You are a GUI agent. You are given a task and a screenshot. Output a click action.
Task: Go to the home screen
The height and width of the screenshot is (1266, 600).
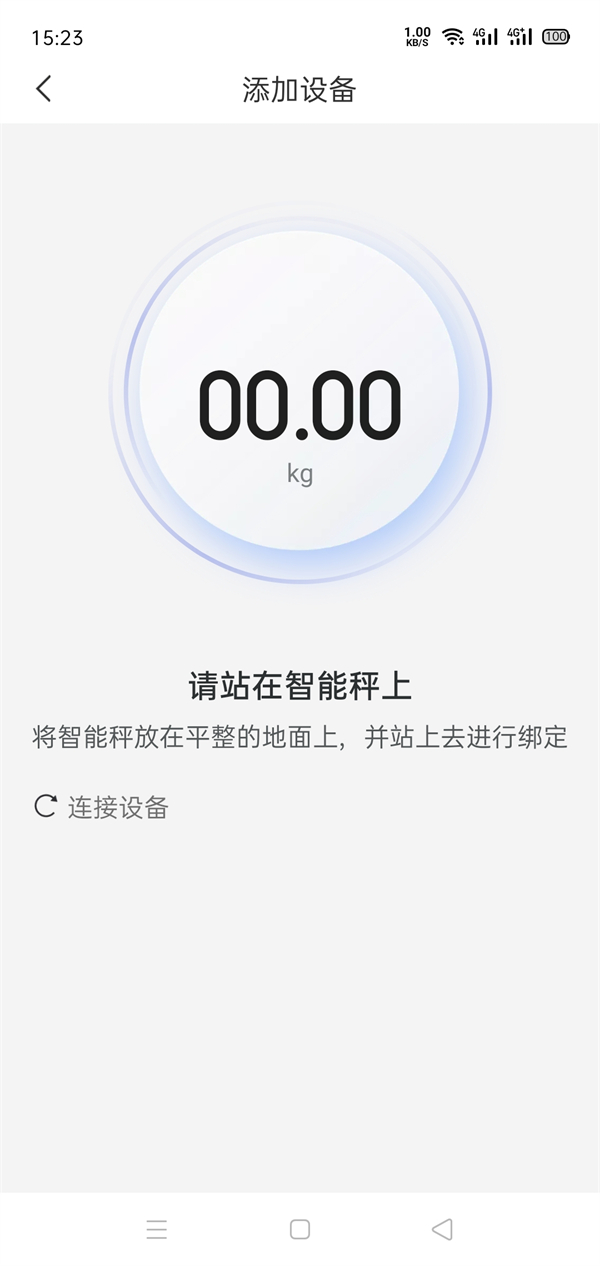click(300, 1229)
